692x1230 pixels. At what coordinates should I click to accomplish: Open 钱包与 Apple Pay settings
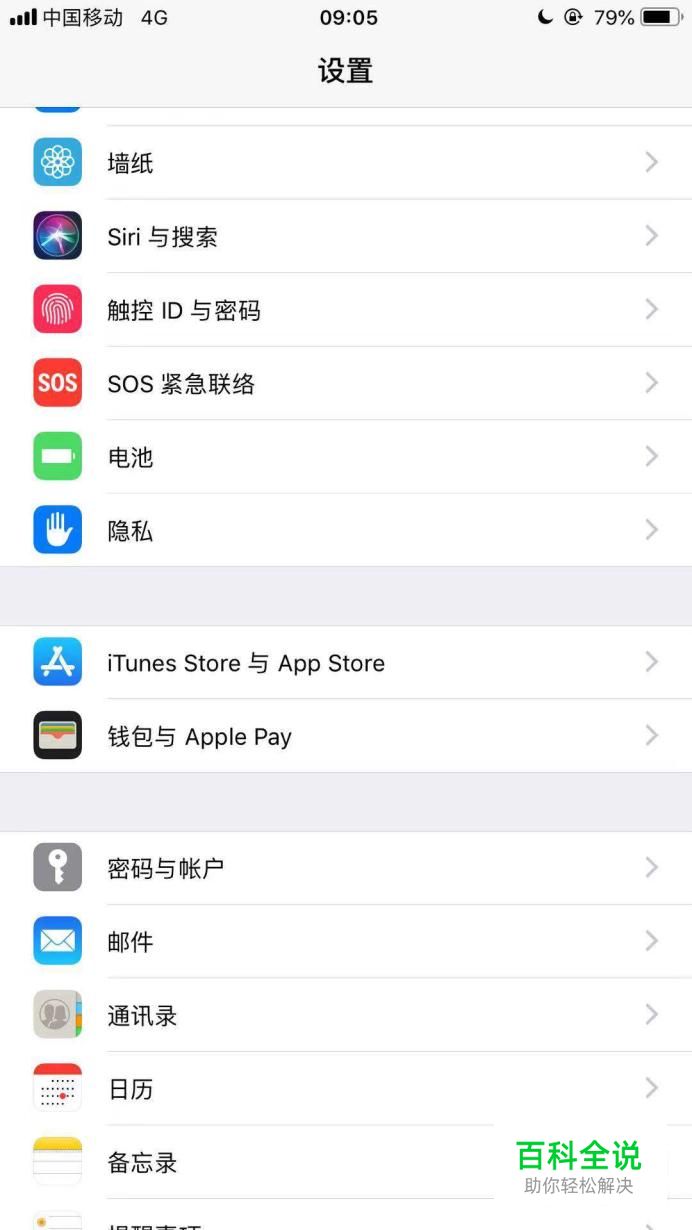click(x=345, y=736)
